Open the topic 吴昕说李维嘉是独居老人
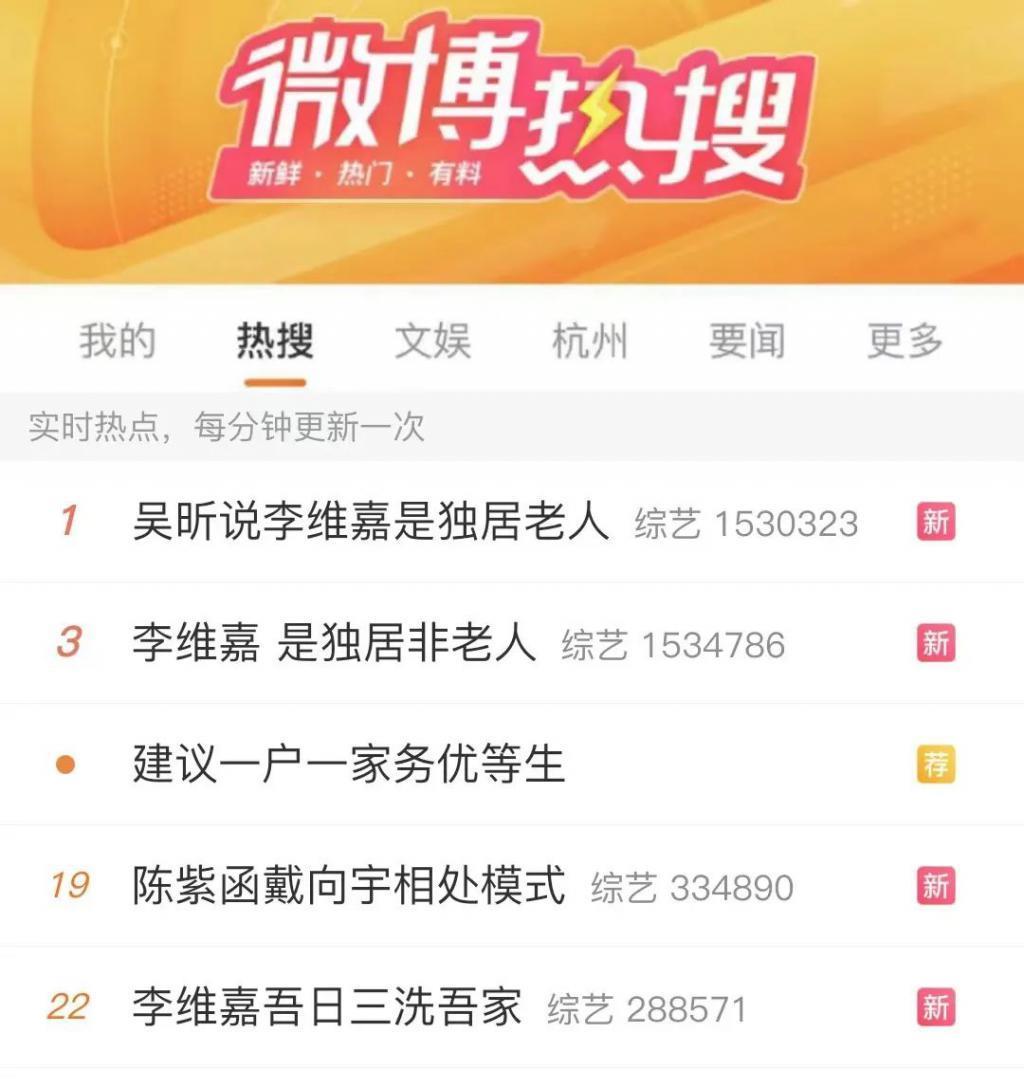The image size is (1024, 1088). [x=370, y=521]
